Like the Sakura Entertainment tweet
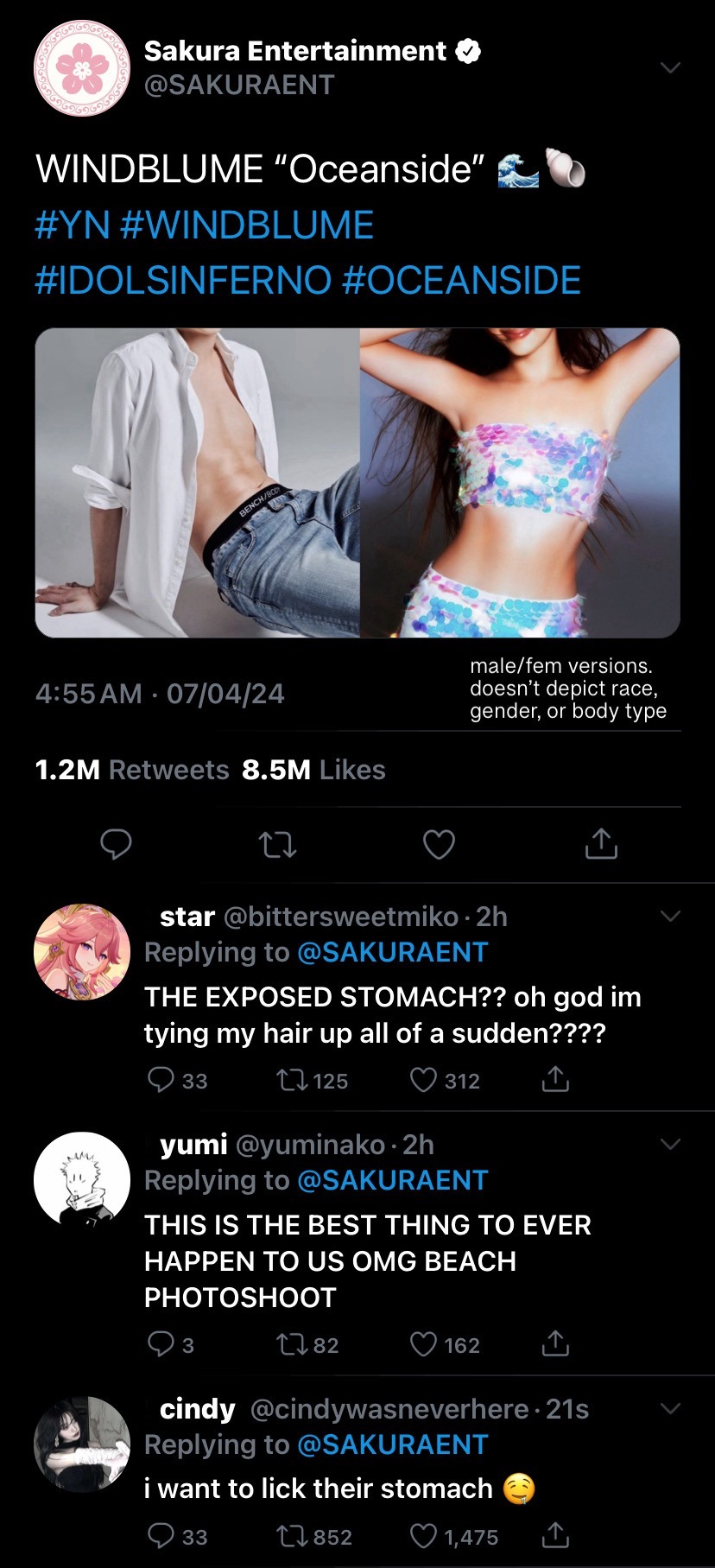 coord(439,844)
